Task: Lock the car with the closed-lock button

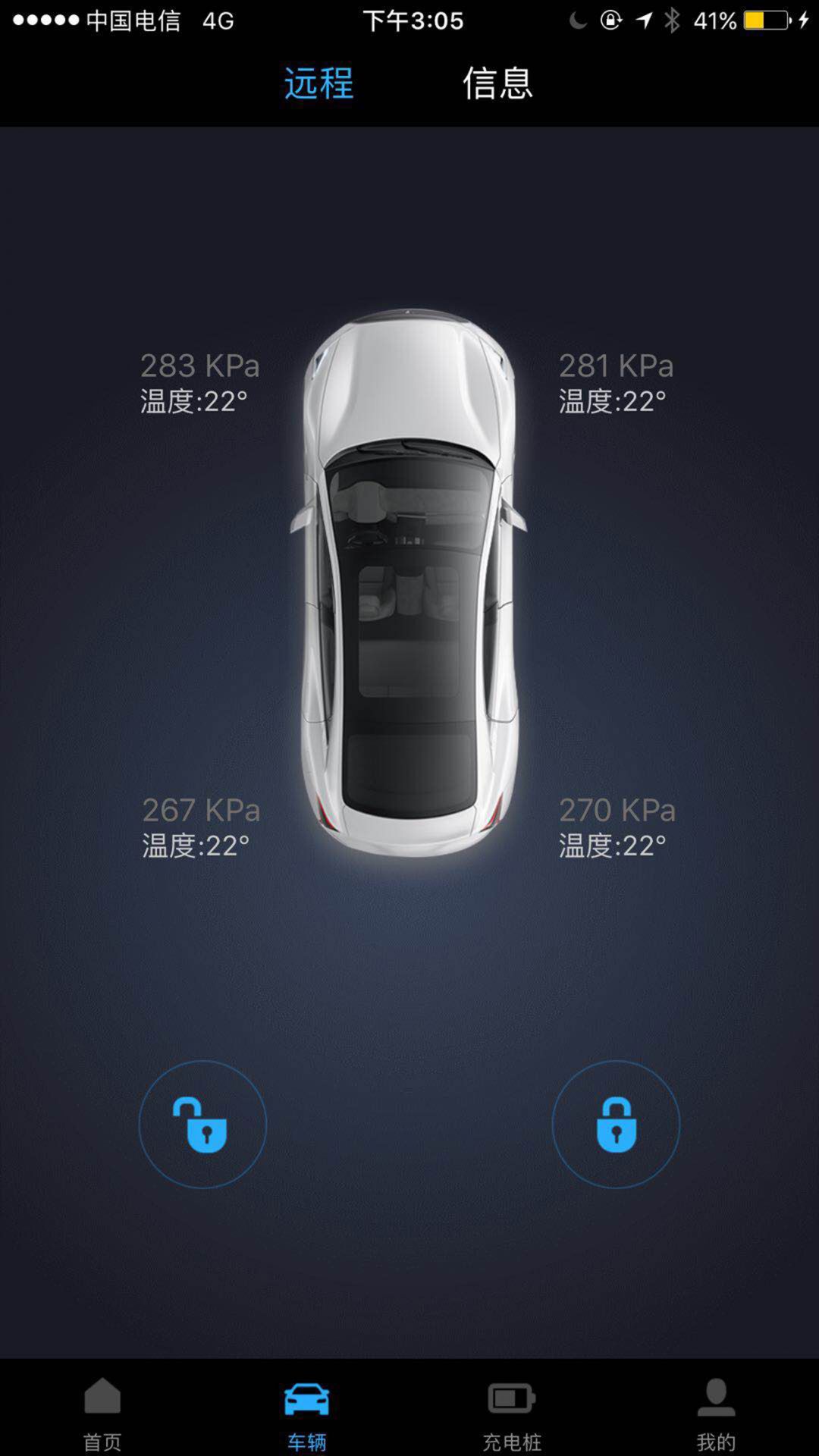Action: pyautogui.click(x=616, y=1124)
